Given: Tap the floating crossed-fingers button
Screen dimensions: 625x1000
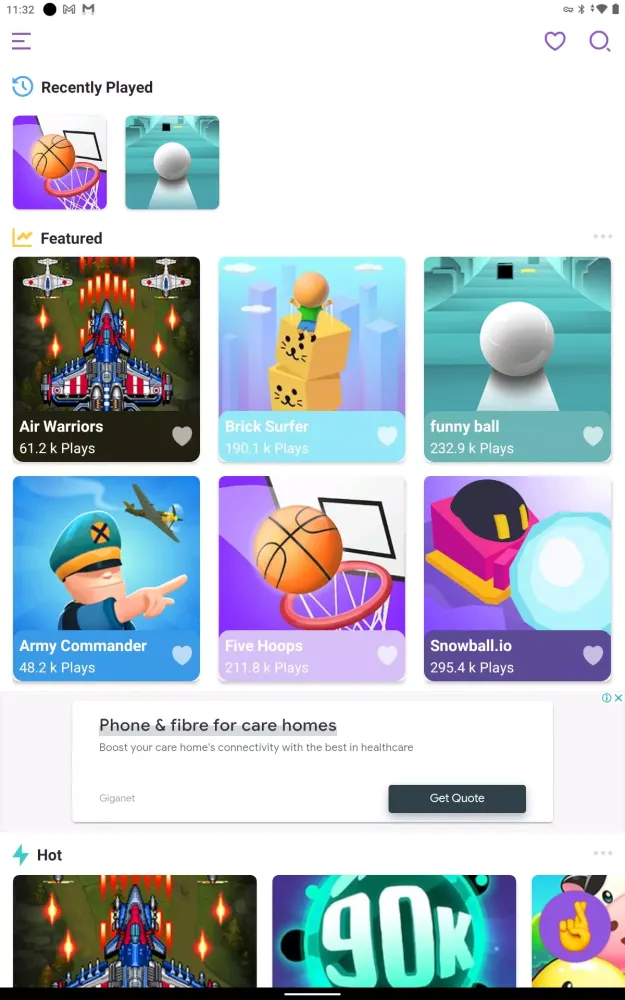Looking at the screenshot, I should pyautogui.click(x=574, y=927).
